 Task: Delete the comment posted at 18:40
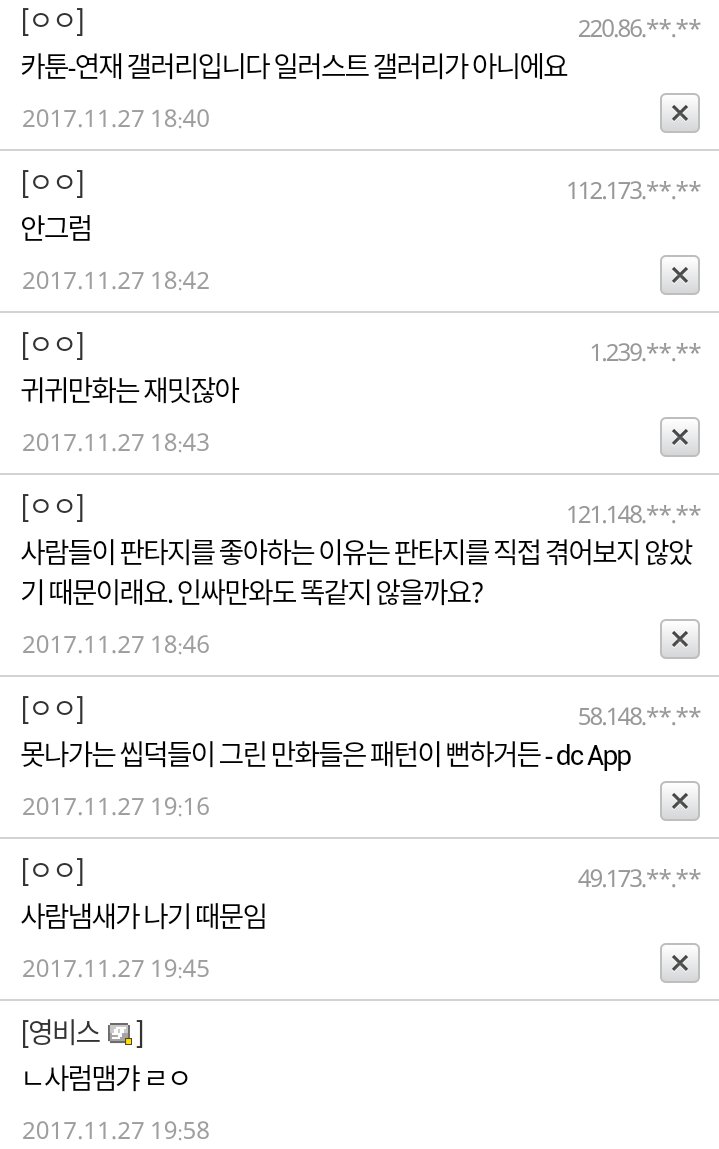[x=679, y=113]
